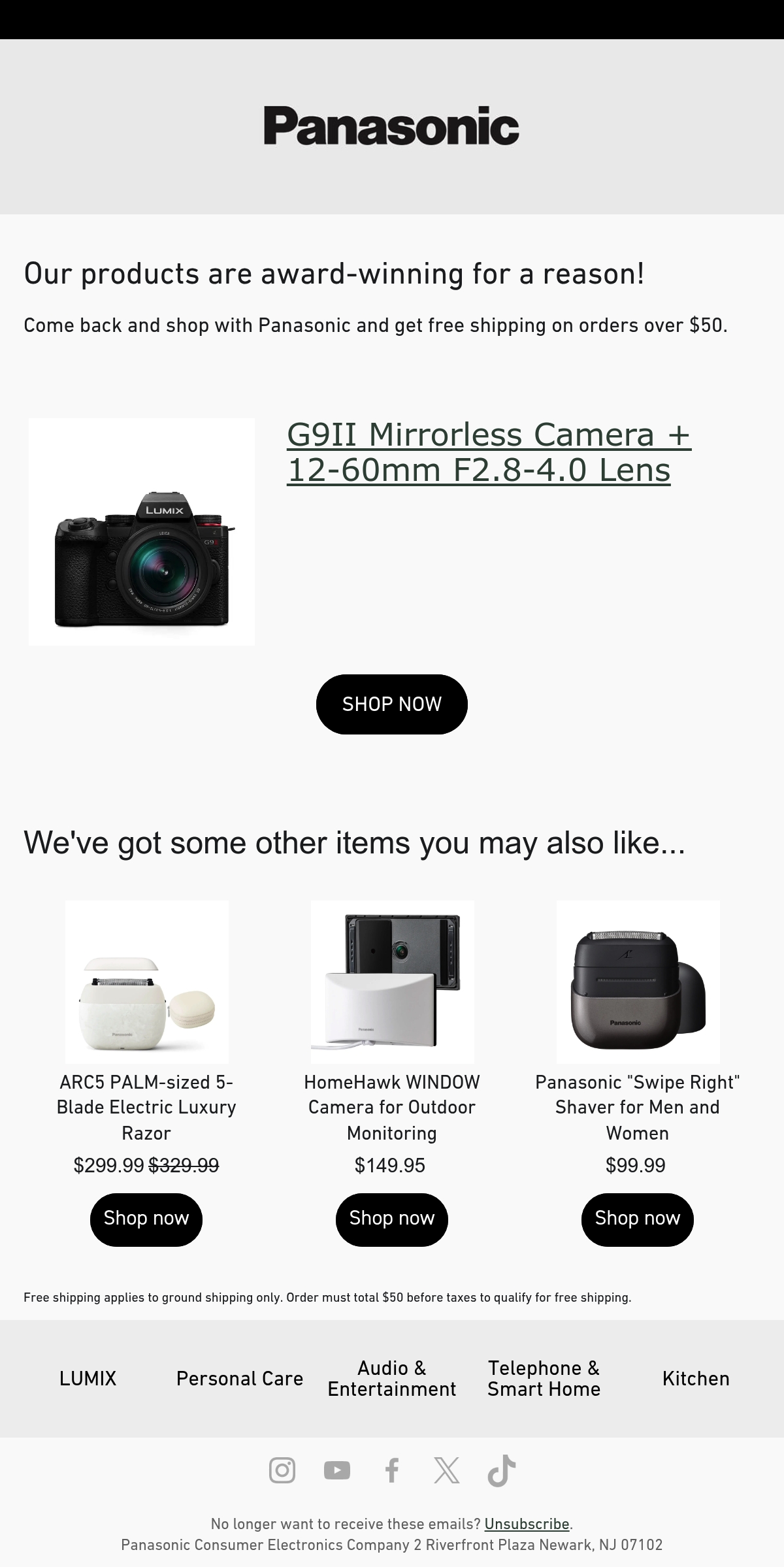Open the Personal Care category
The image size is (784, 1567).
pyautogui.click(x=240, y=1378)
